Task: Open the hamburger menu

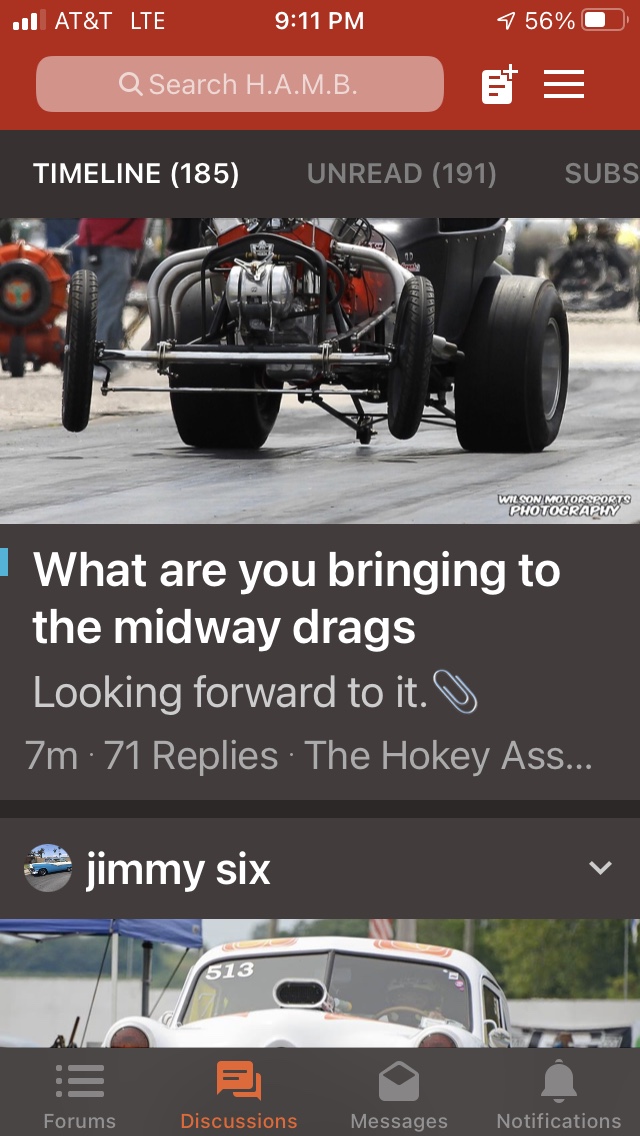Action: [x=564, y=85]
